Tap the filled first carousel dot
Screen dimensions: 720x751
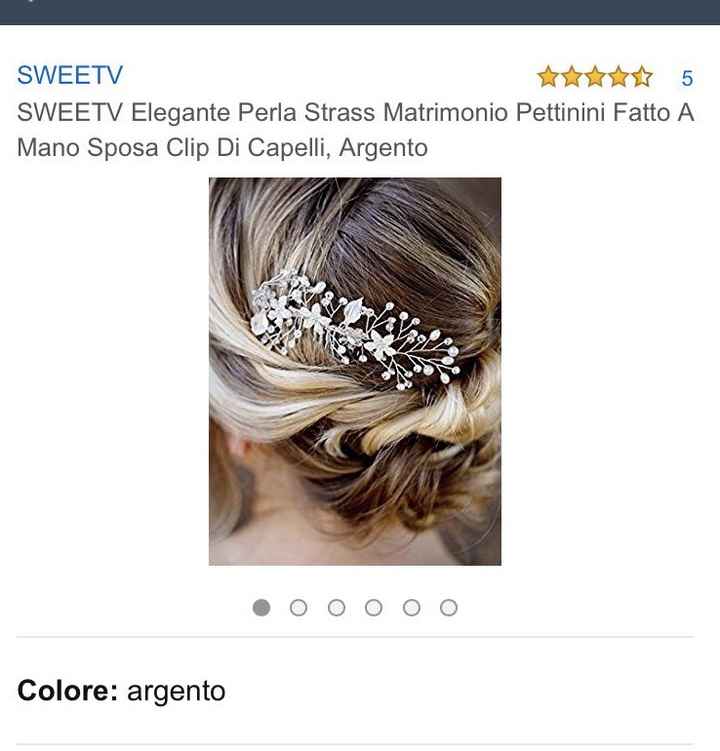(x=262, y=606)
